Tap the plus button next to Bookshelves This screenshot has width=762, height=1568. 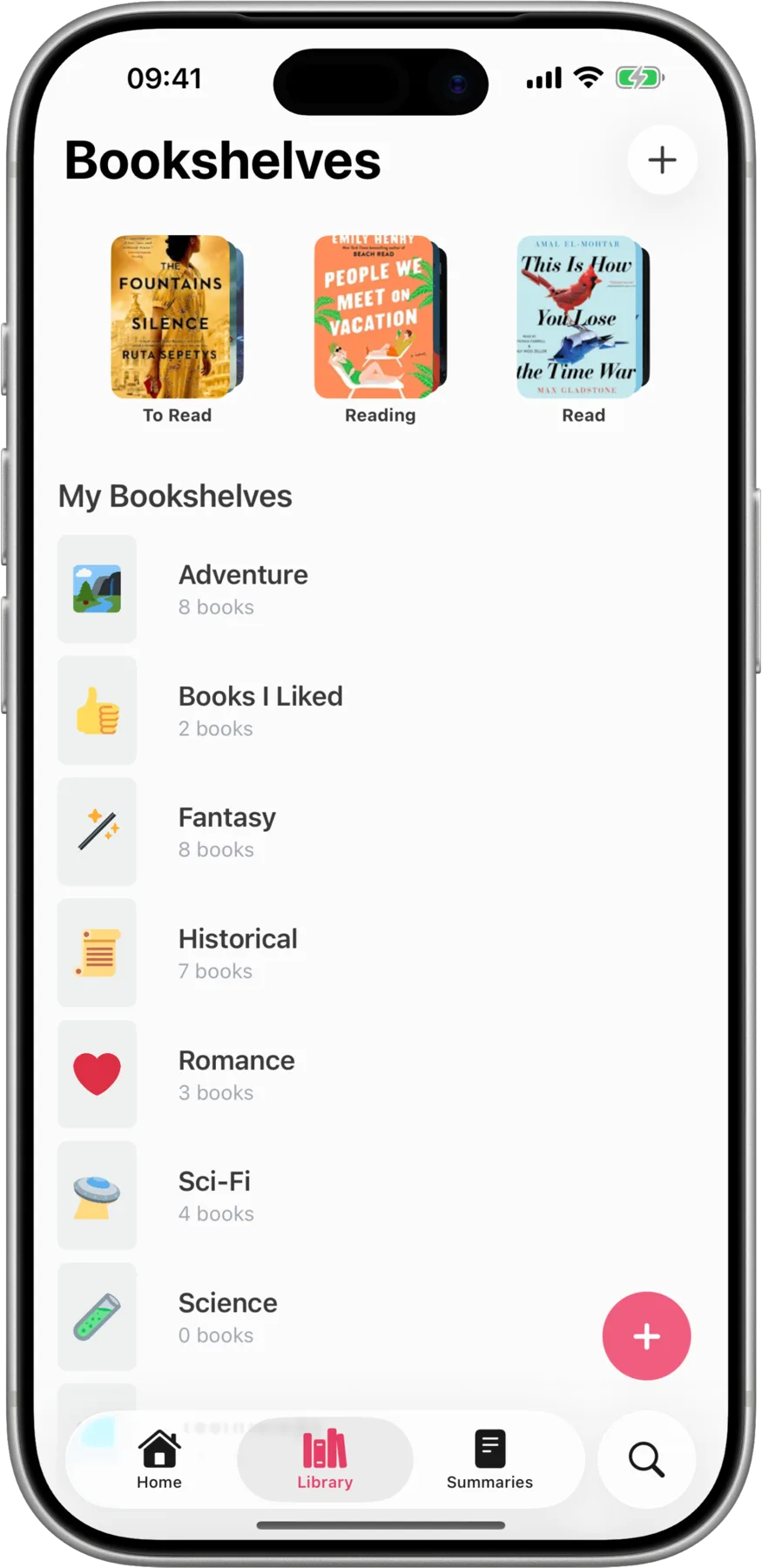662,159
